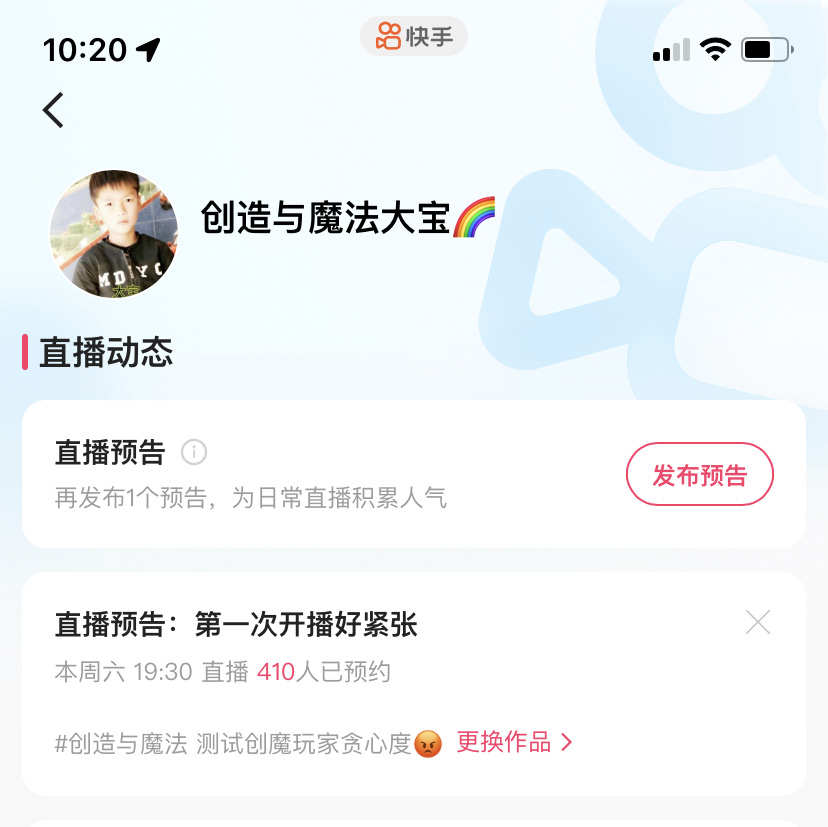Viewport: 828px width, 827px height.
Task: Select the 更换作品 link
Action: tap(514, 742)
